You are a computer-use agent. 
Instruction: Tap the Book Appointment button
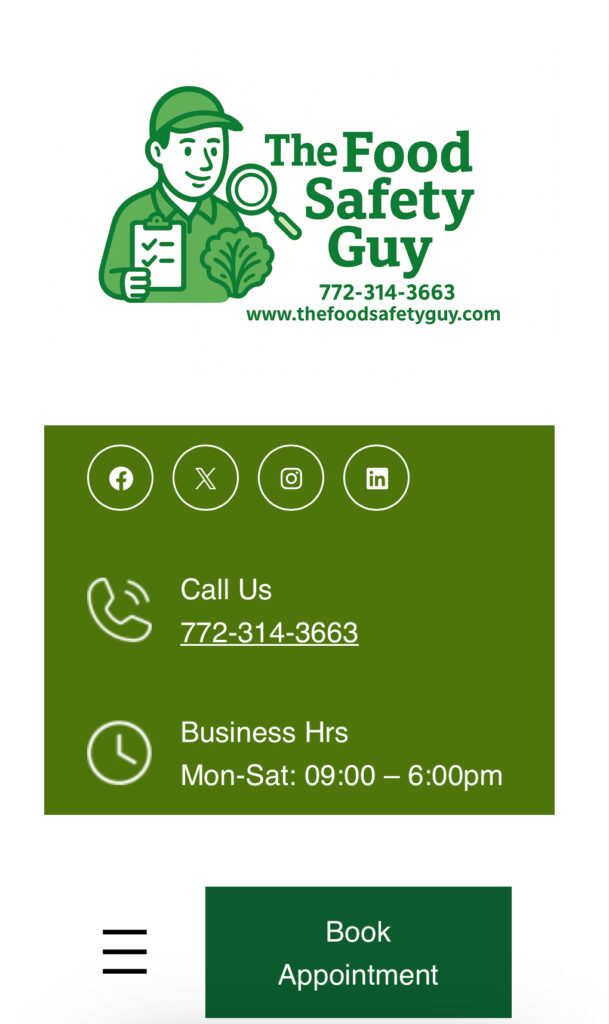(358, 952)
